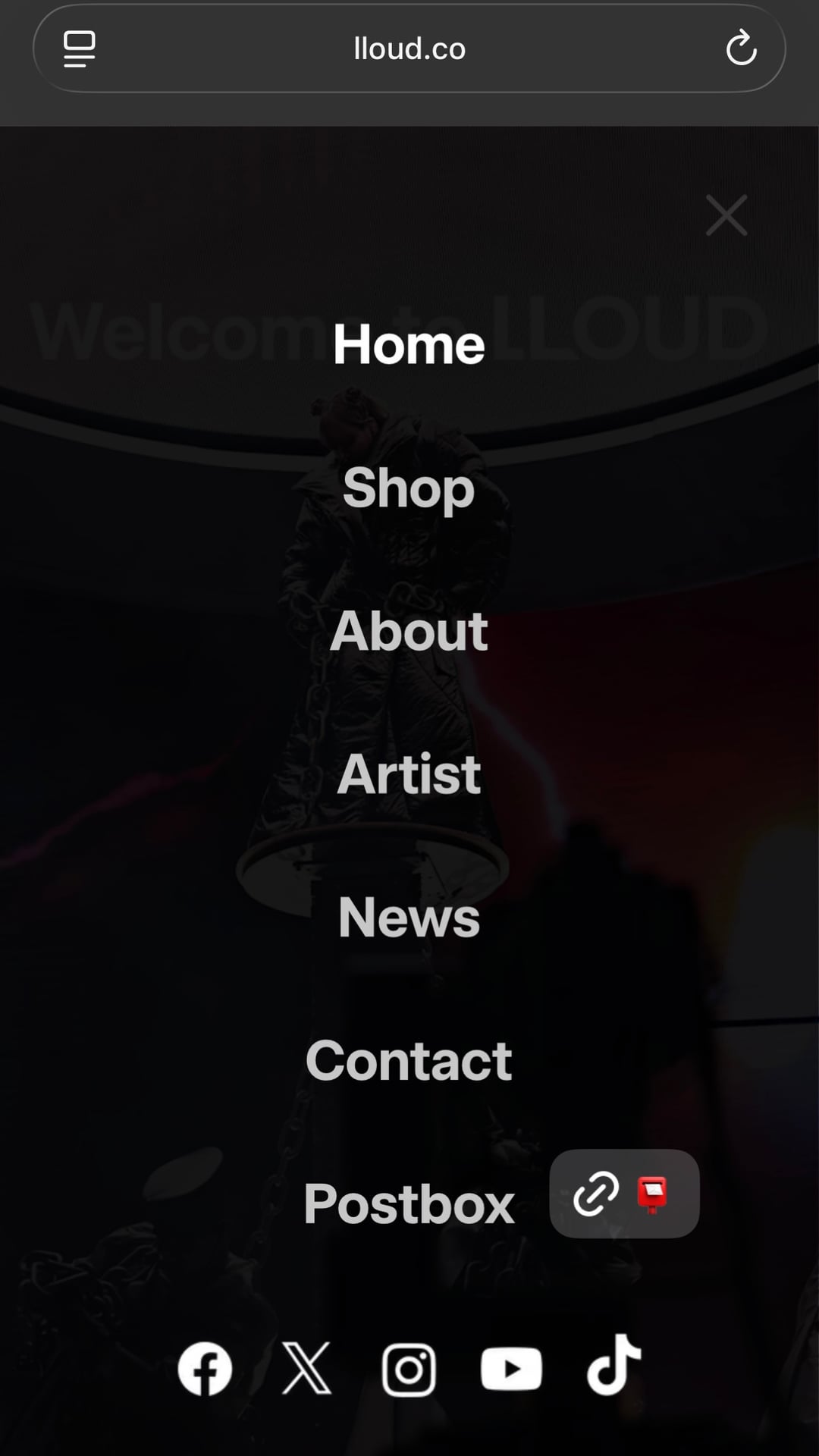Open the Shop page
819x1456 pixels.
pos(409,488)
